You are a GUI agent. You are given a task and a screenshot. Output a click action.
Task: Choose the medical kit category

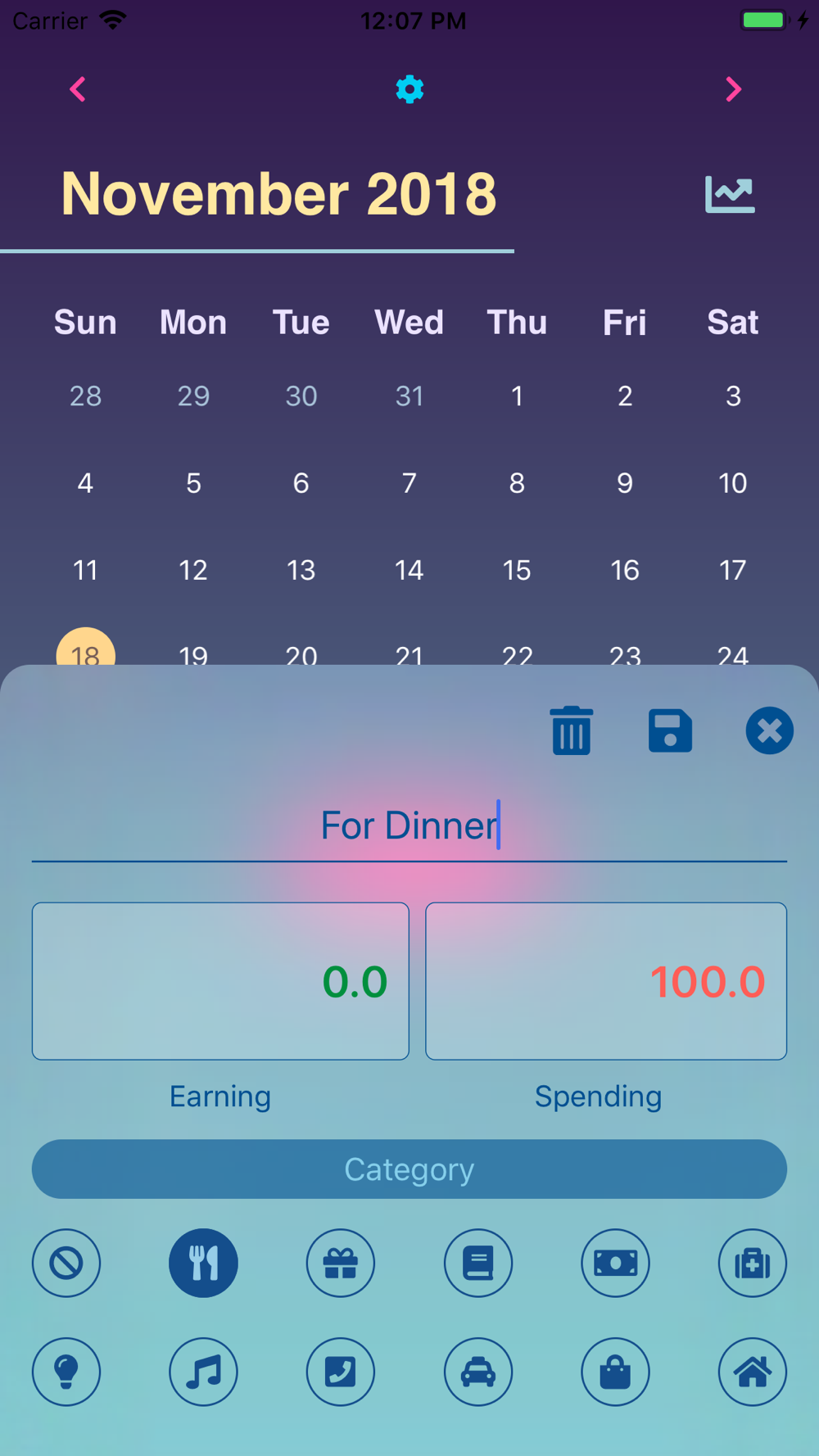(753, 1263)
